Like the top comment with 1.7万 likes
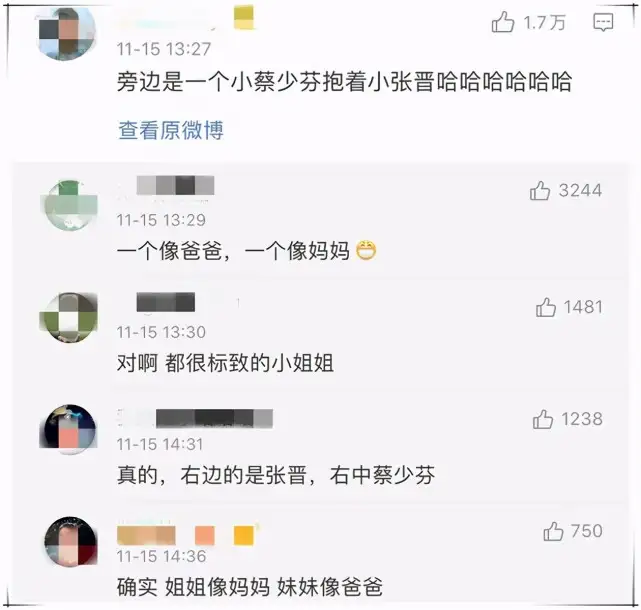This screenshot has width=641, height=610. [x=503, y=22]
